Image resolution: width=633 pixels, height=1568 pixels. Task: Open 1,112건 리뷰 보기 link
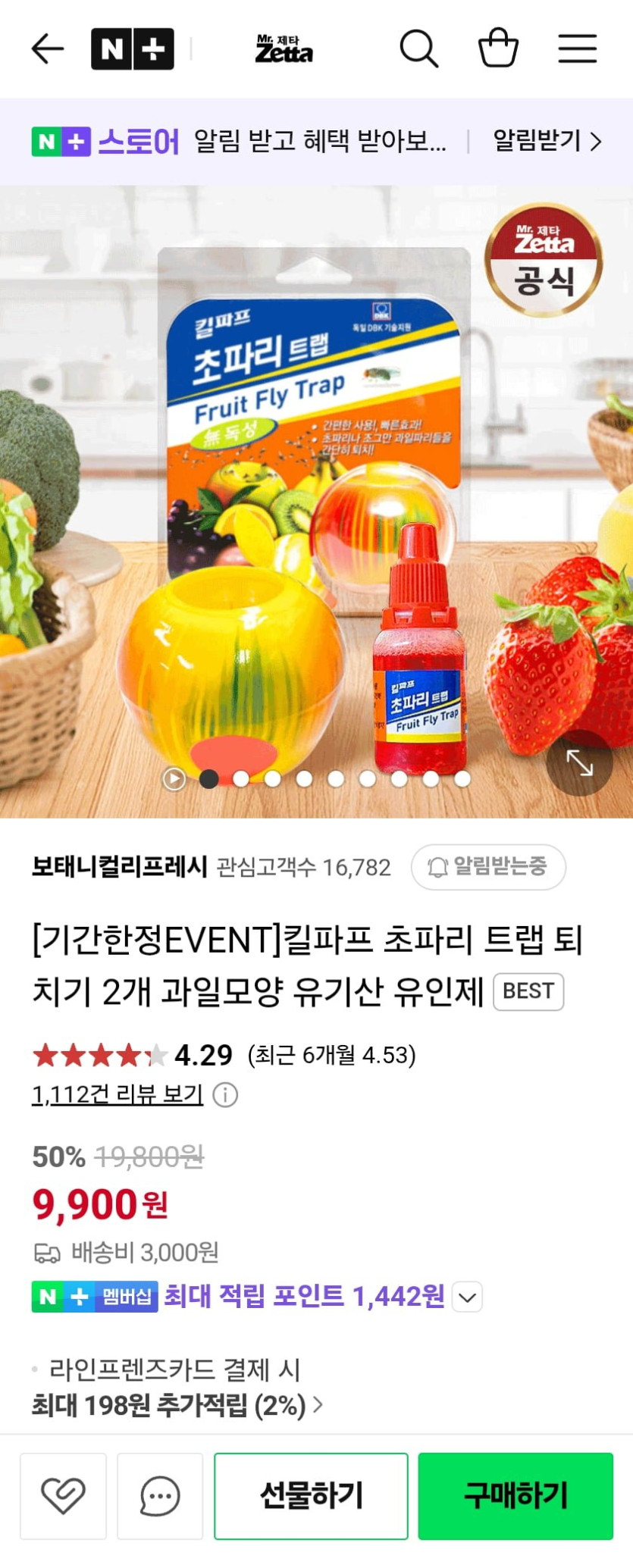point(118,1094)
